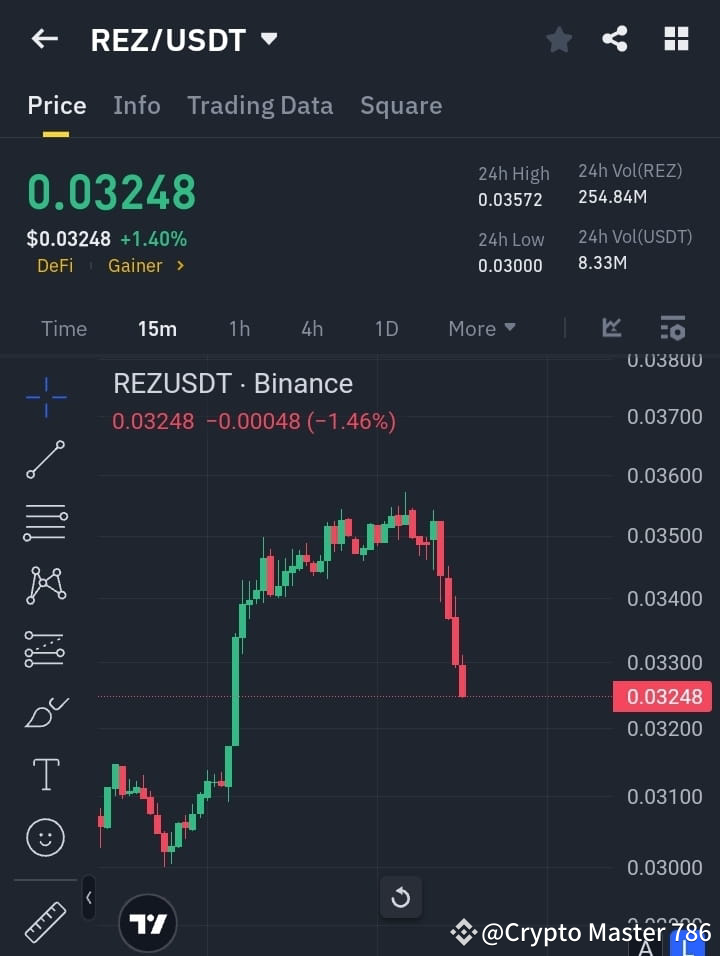Click the highlighted price label 0.03248
The height and width of the screenshot is (956, 720).
662,696
